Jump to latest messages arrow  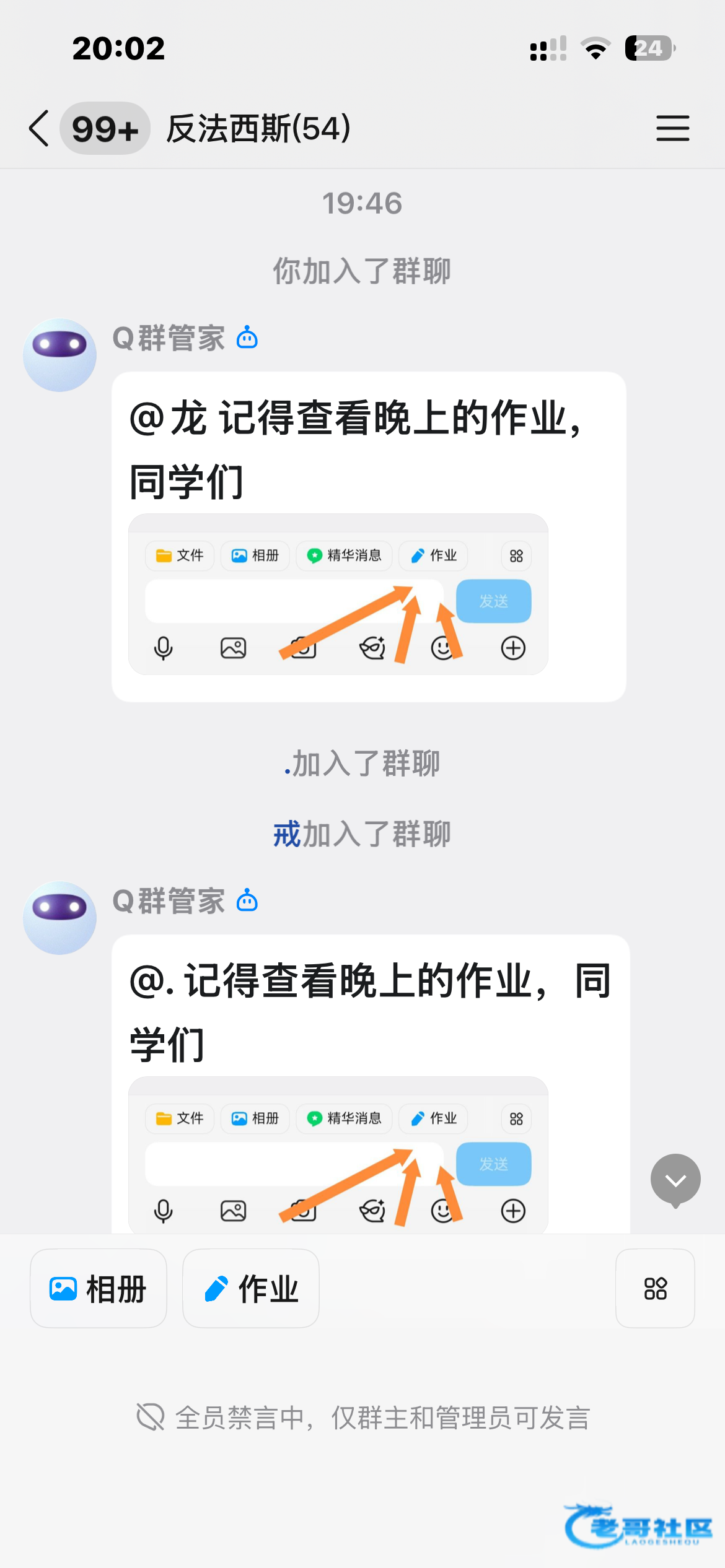[x=675, y=1180]
